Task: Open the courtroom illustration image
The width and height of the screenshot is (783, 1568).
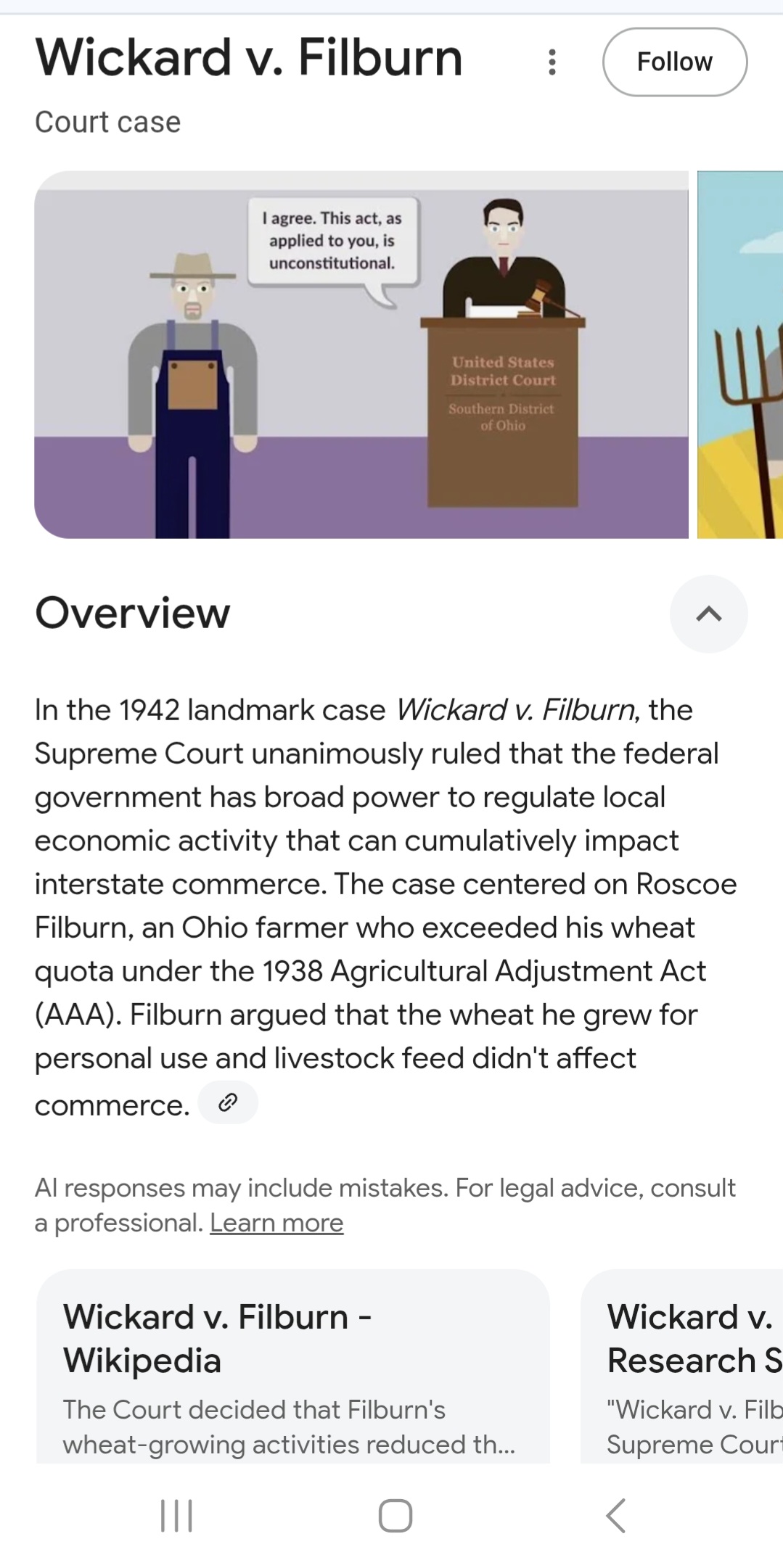Action: click(x=361, y=355)
